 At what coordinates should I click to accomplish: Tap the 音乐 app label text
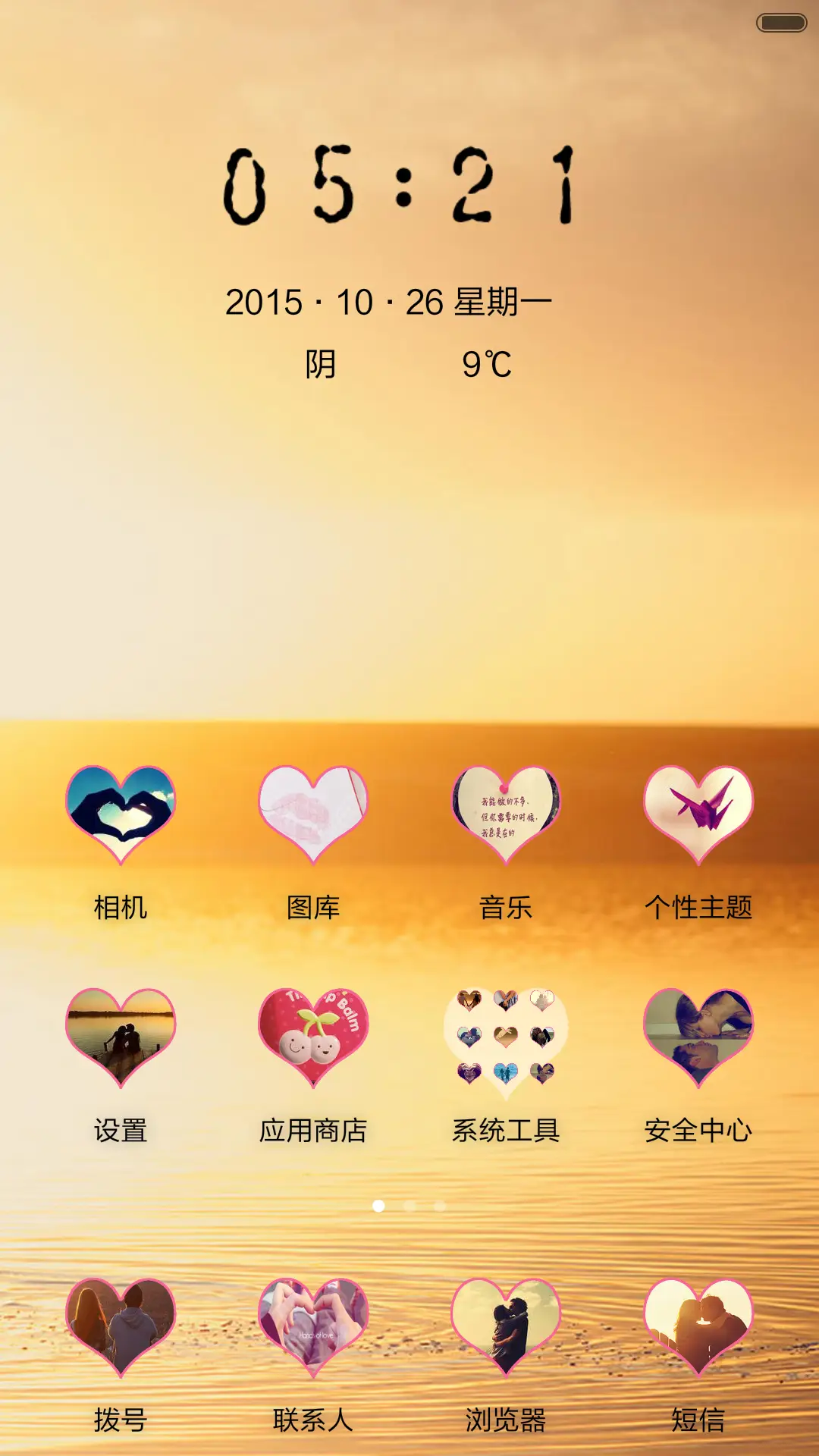coord(507,905)
